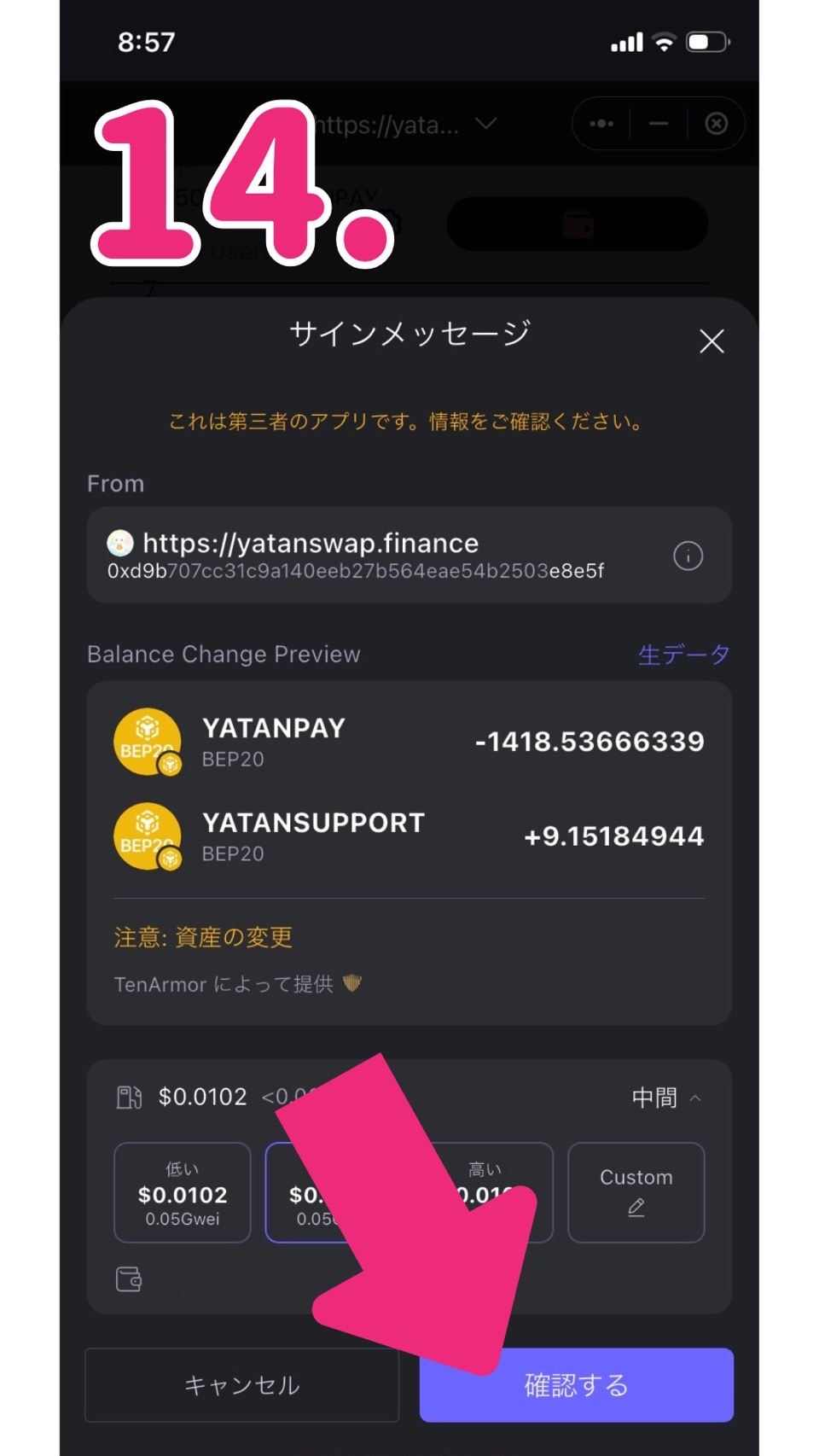Cancel with the キャンセル button
The image size is (819, 1456).
pyautogui.click(x=242, y=1384)
